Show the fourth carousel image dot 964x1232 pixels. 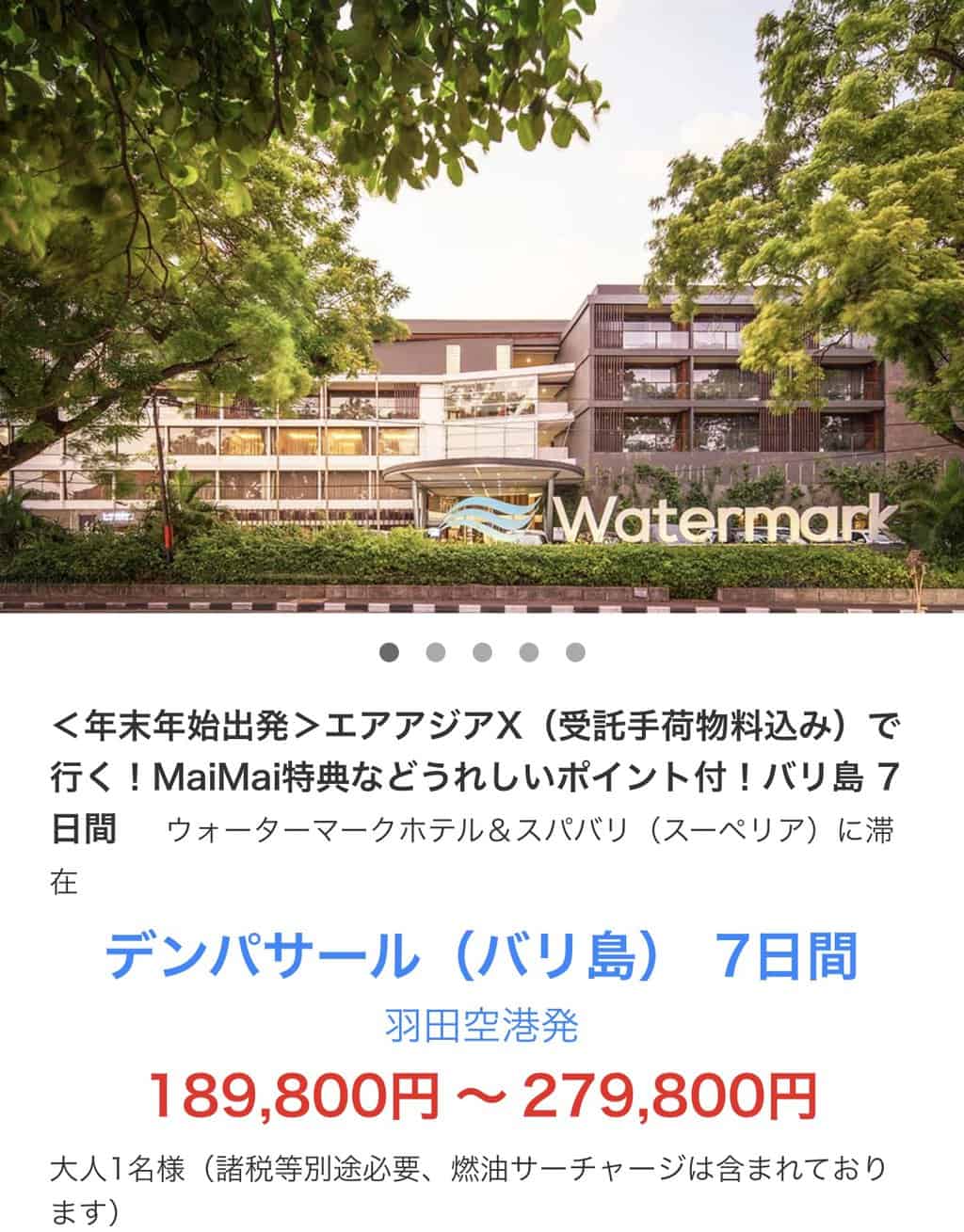[529, 652]
